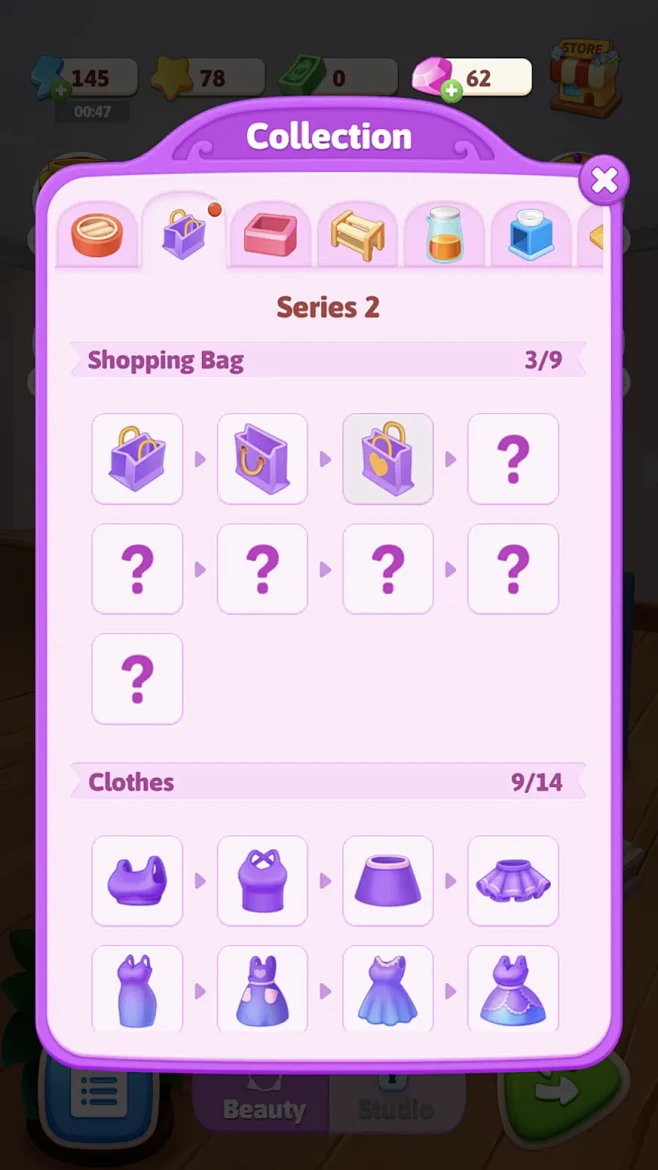Screen dimensions: 658x1170
Task: View the purple halter top item
Action: tap(262, 881)
